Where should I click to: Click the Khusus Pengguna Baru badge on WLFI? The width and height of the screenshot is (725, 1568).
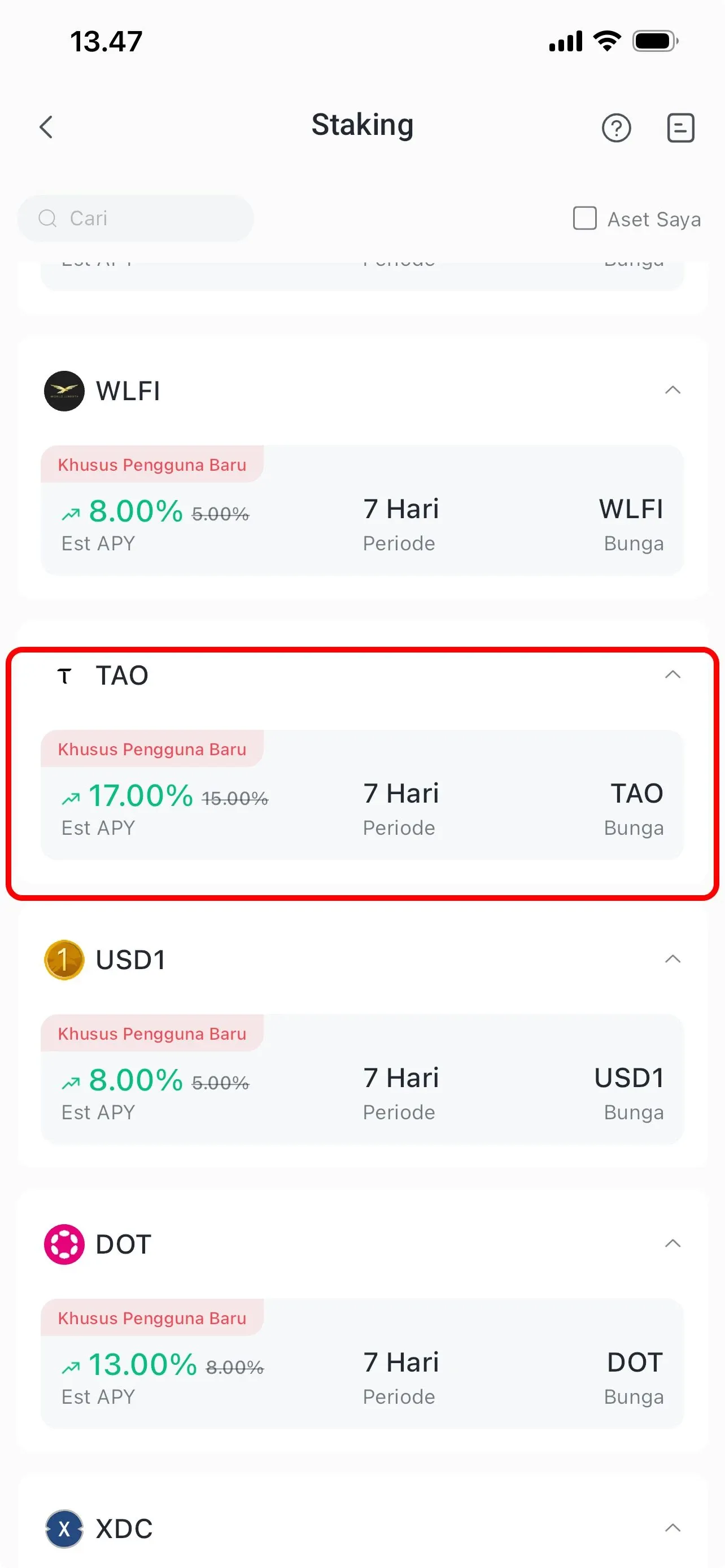152,465
